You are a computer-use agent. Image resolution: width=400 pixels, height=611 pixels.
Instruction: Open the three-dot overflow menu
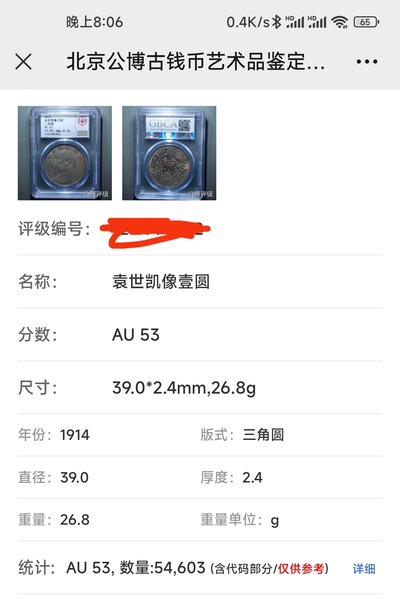click(367, 62)
